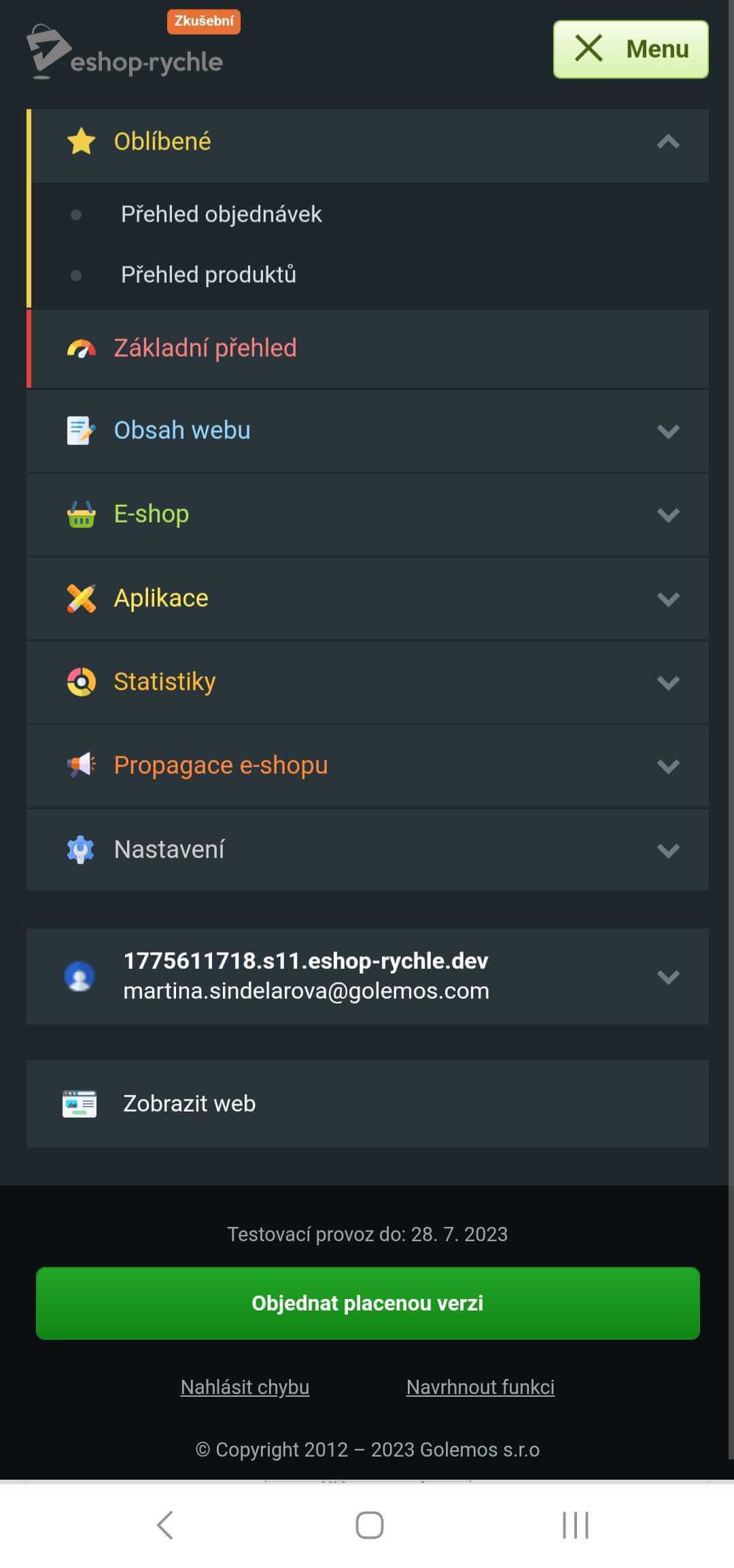The image size is (734, 1568).
Task: Go back using the system back button
Action: coord(164,1525)
